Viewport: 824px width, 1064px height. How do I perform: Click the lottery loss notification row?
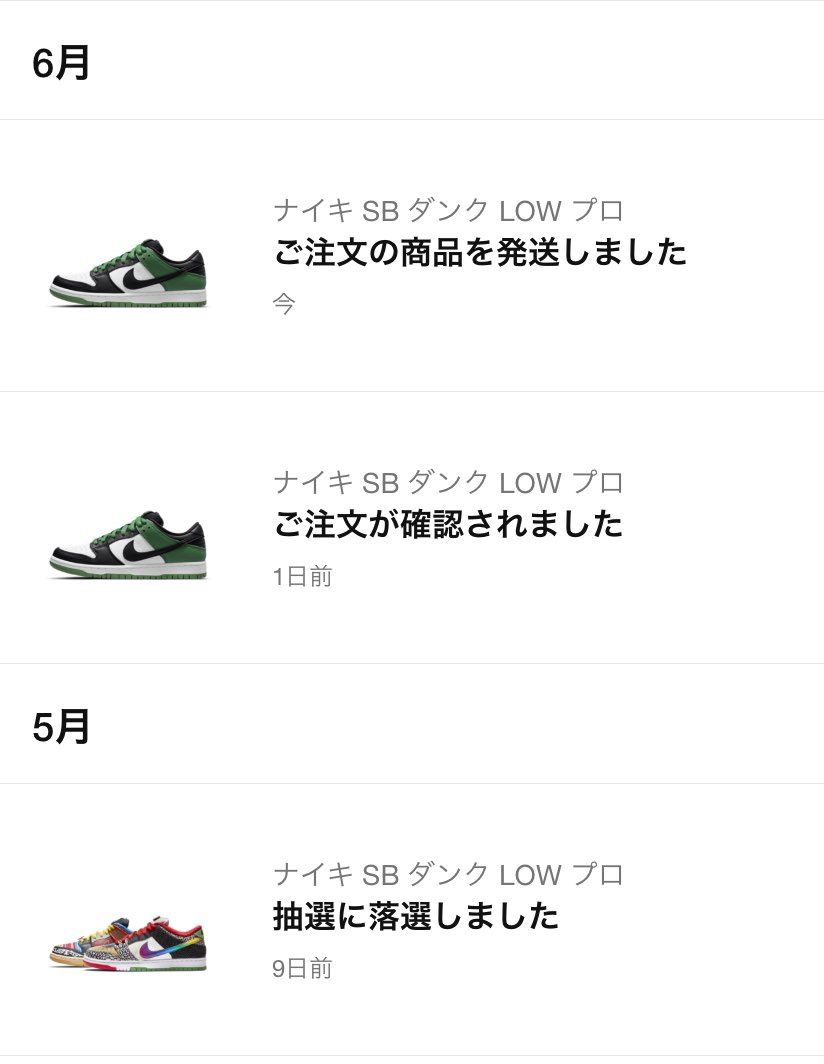[x=412, y=915]
